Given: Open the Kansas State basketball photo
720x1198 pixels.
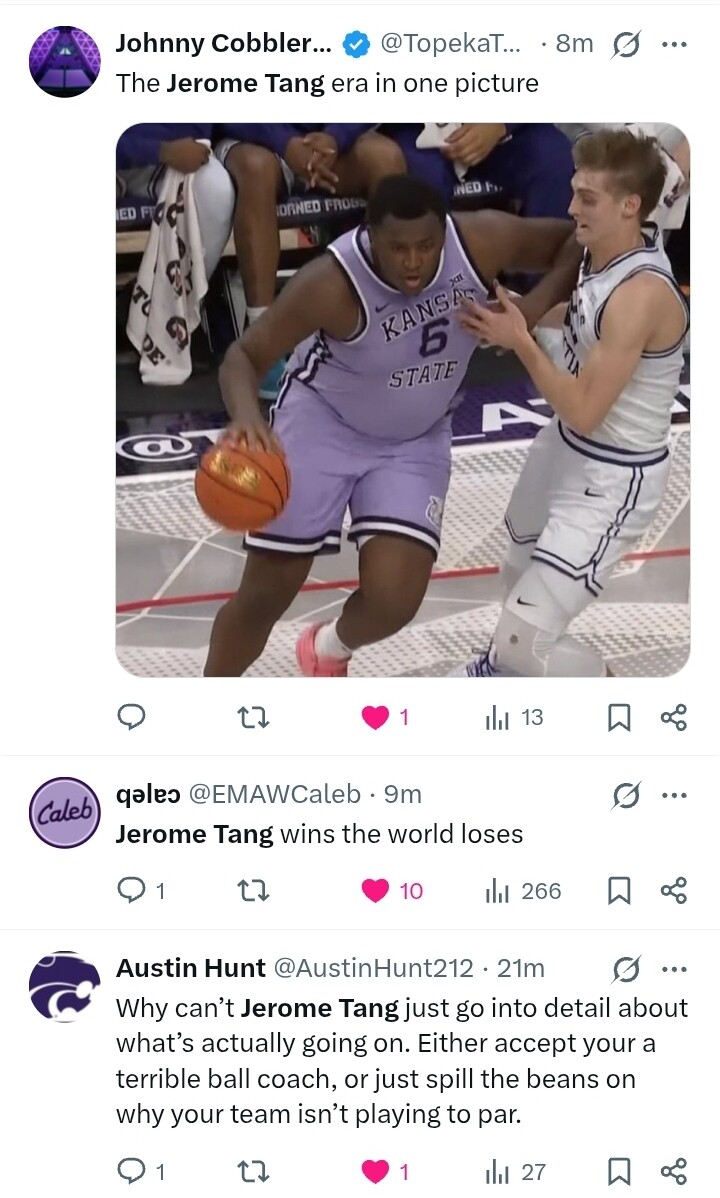Looking at the screenshot, I should pos(403,400).
